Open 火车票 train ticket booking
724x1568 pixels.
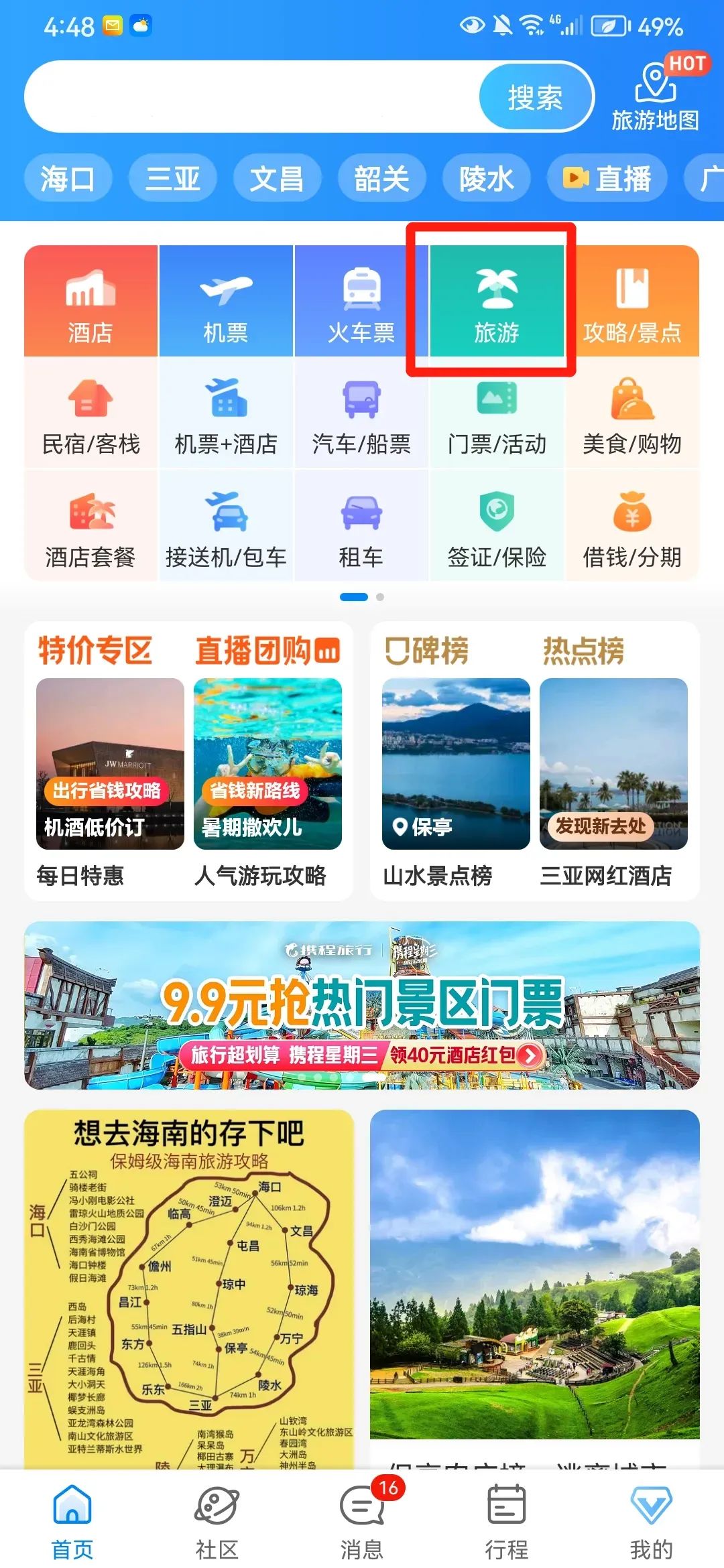coord(361,300)
